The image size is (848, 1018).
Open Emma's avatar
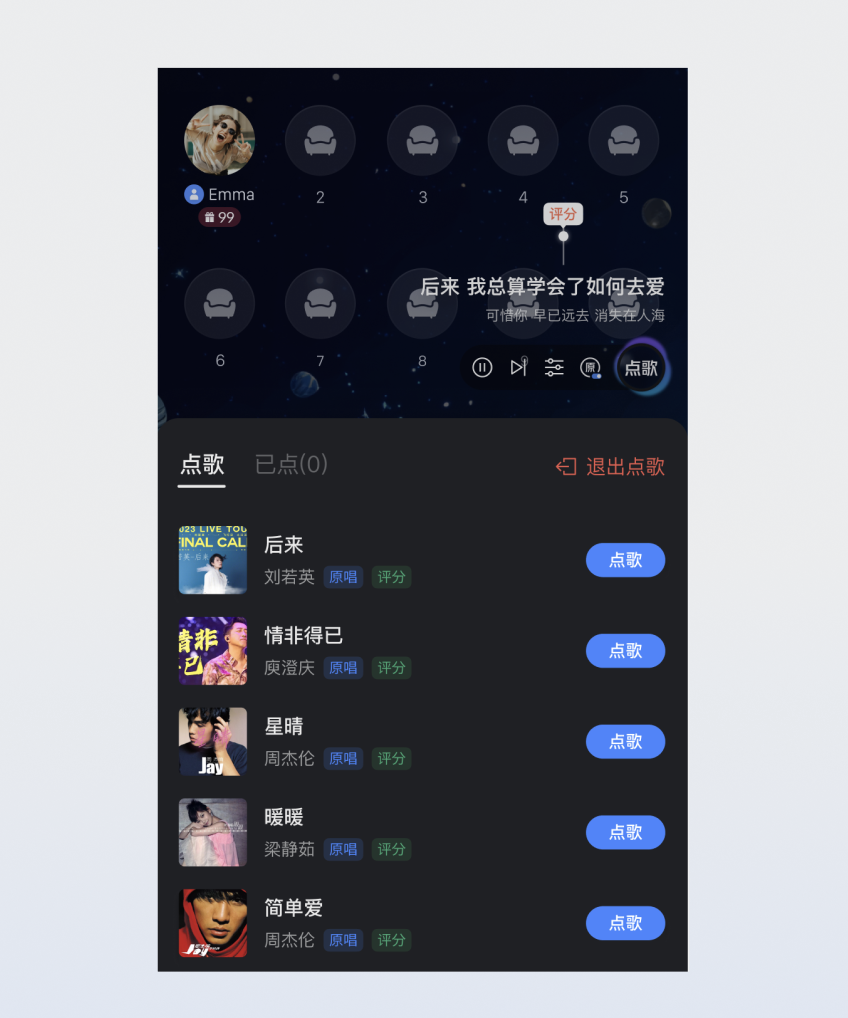[x=219, y=141]
